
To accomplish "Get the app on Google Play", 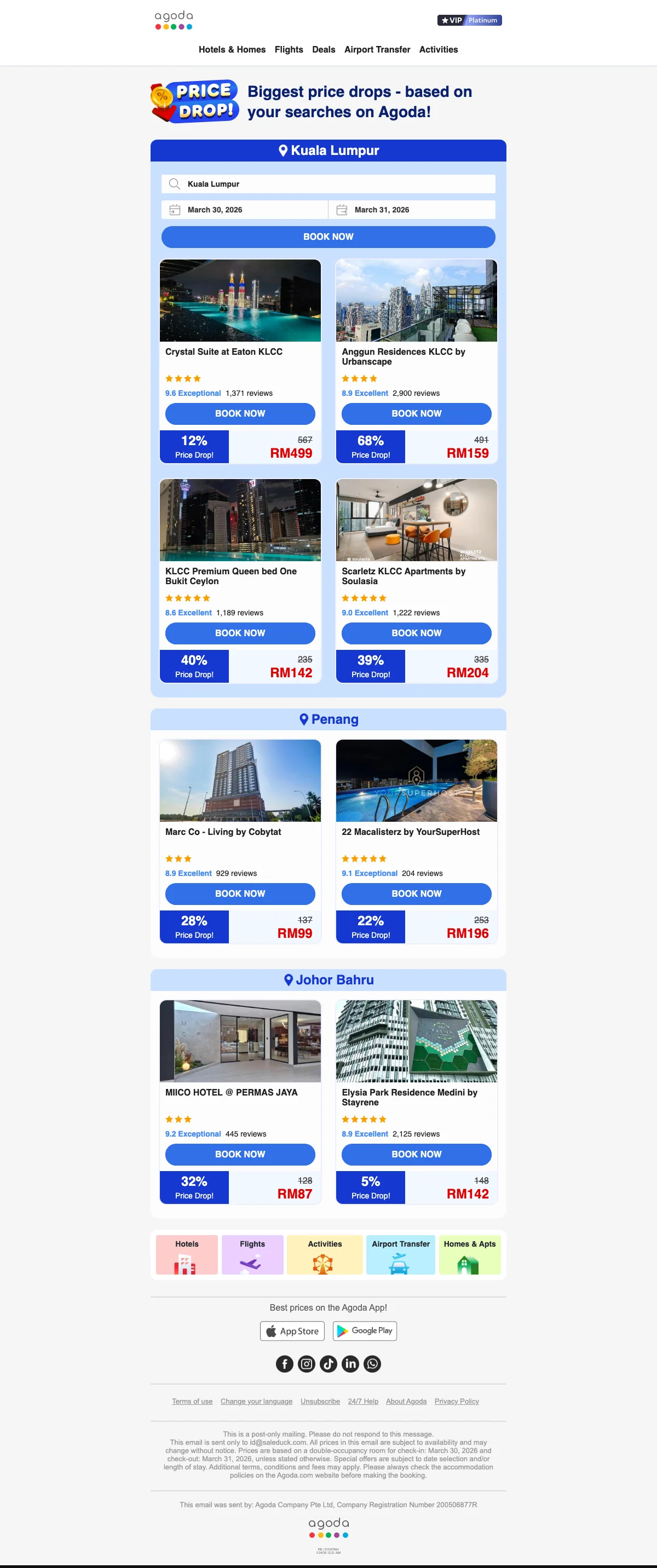I will pyautogui.click(x=365, y=1331).
